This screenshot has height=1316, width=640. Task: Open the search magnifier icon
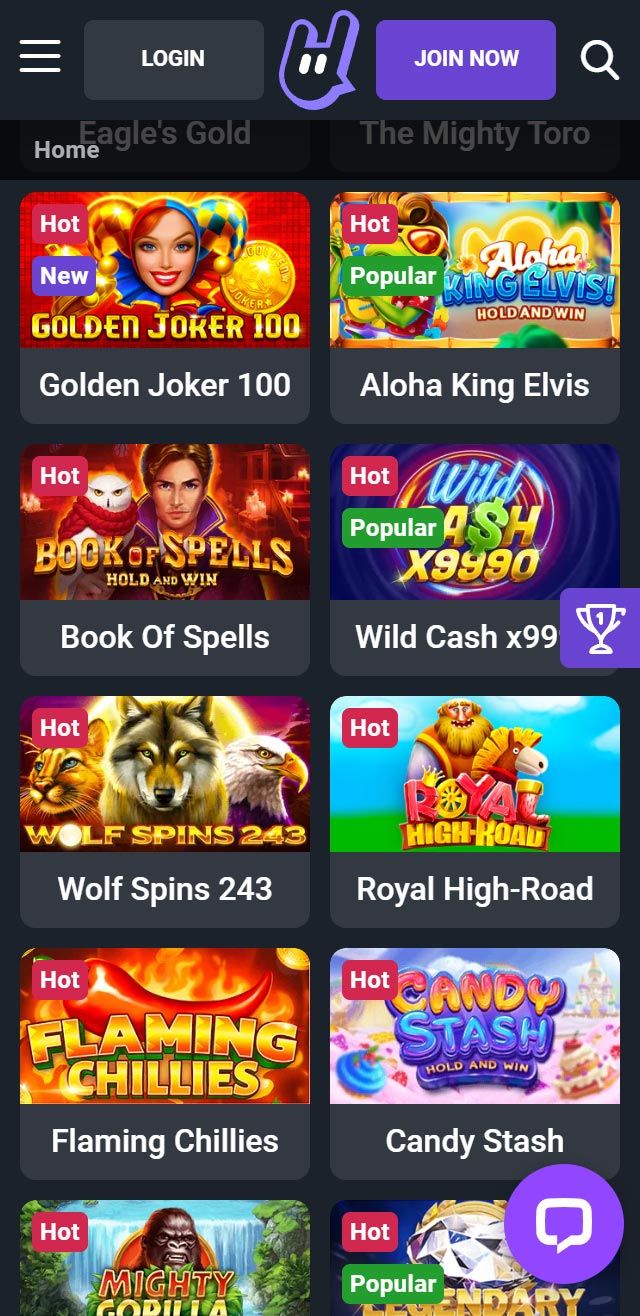coord(599,59)
